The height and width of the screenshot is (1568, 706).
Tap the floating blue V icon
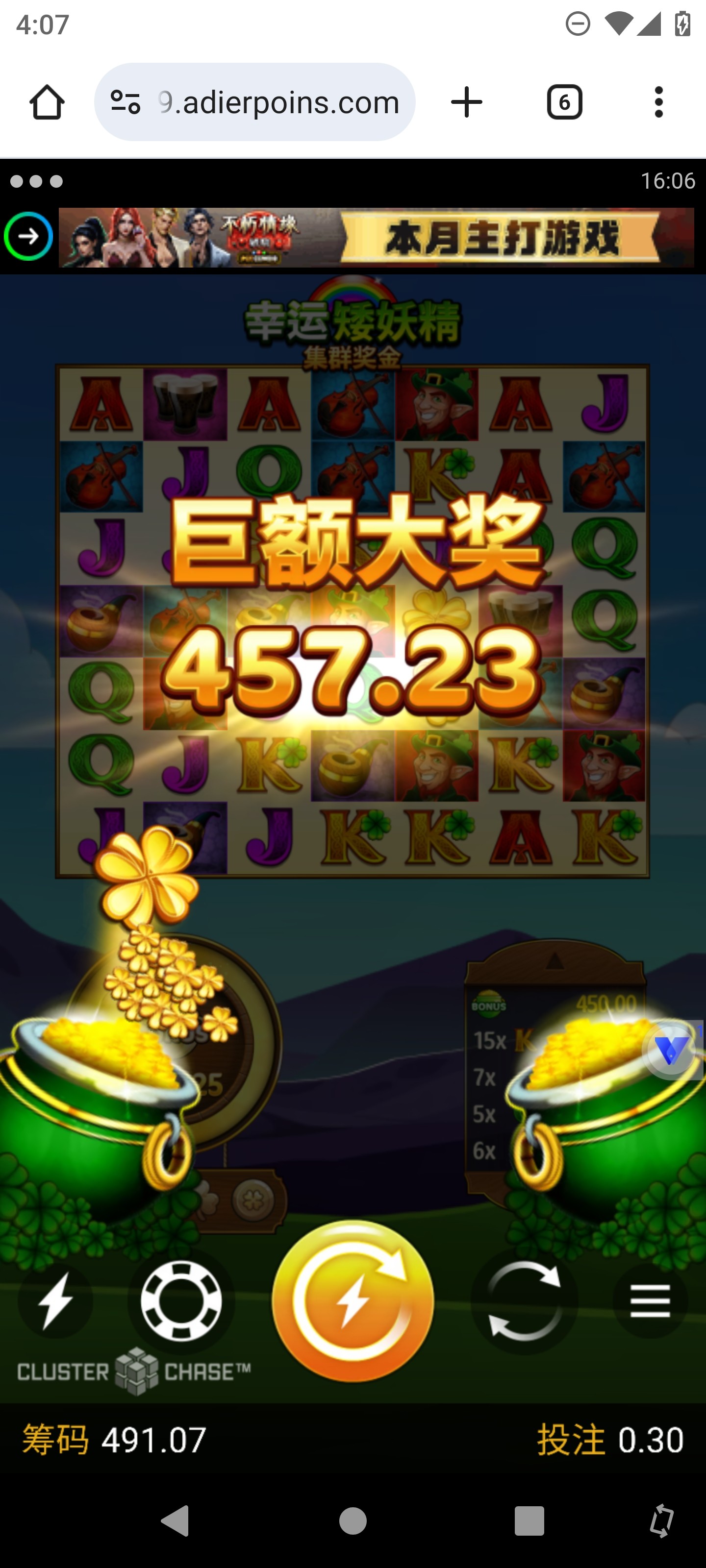(671, 1050)
